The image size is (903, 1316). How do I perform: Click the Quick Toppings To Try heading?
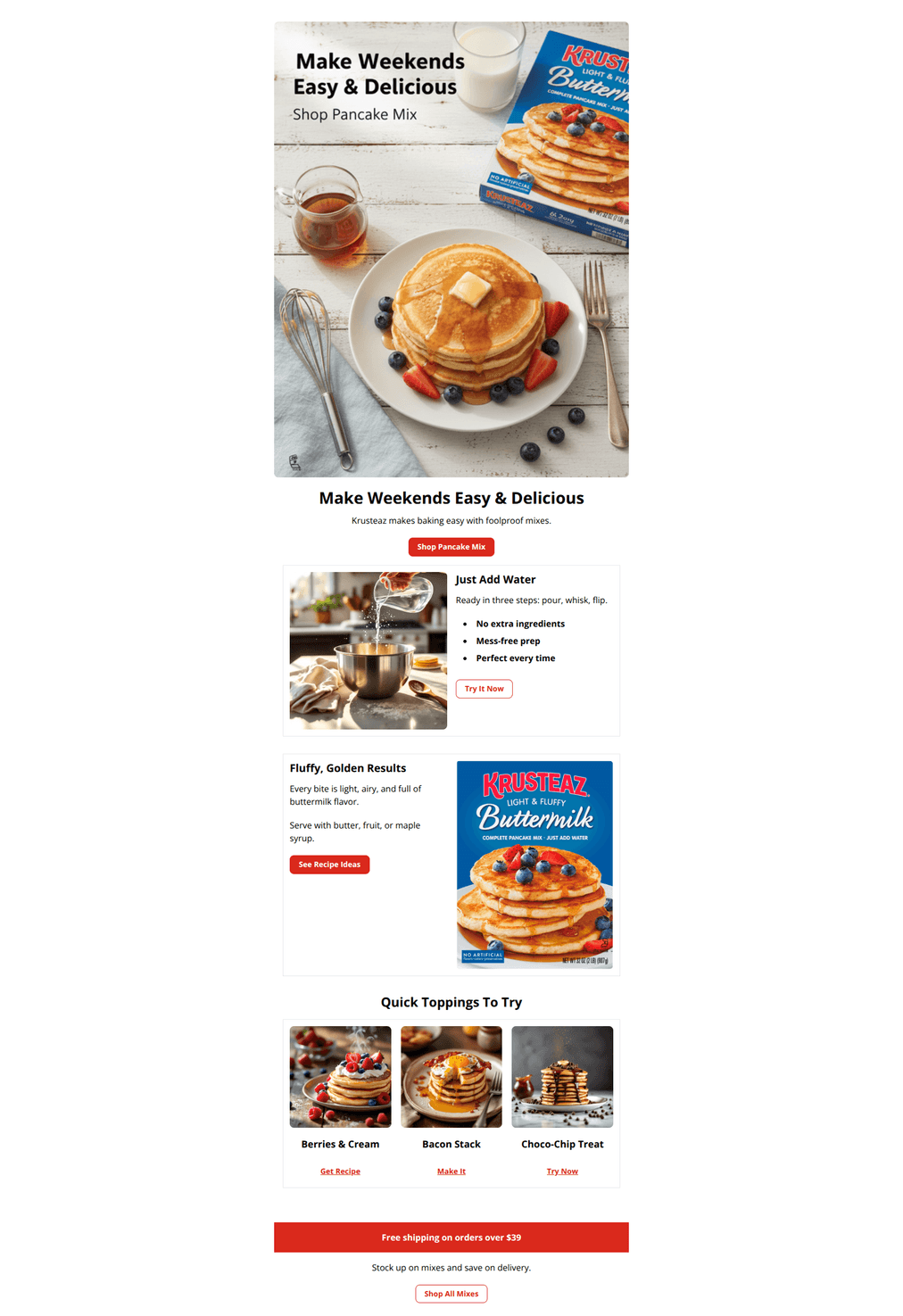click(x=451, y=1002)
